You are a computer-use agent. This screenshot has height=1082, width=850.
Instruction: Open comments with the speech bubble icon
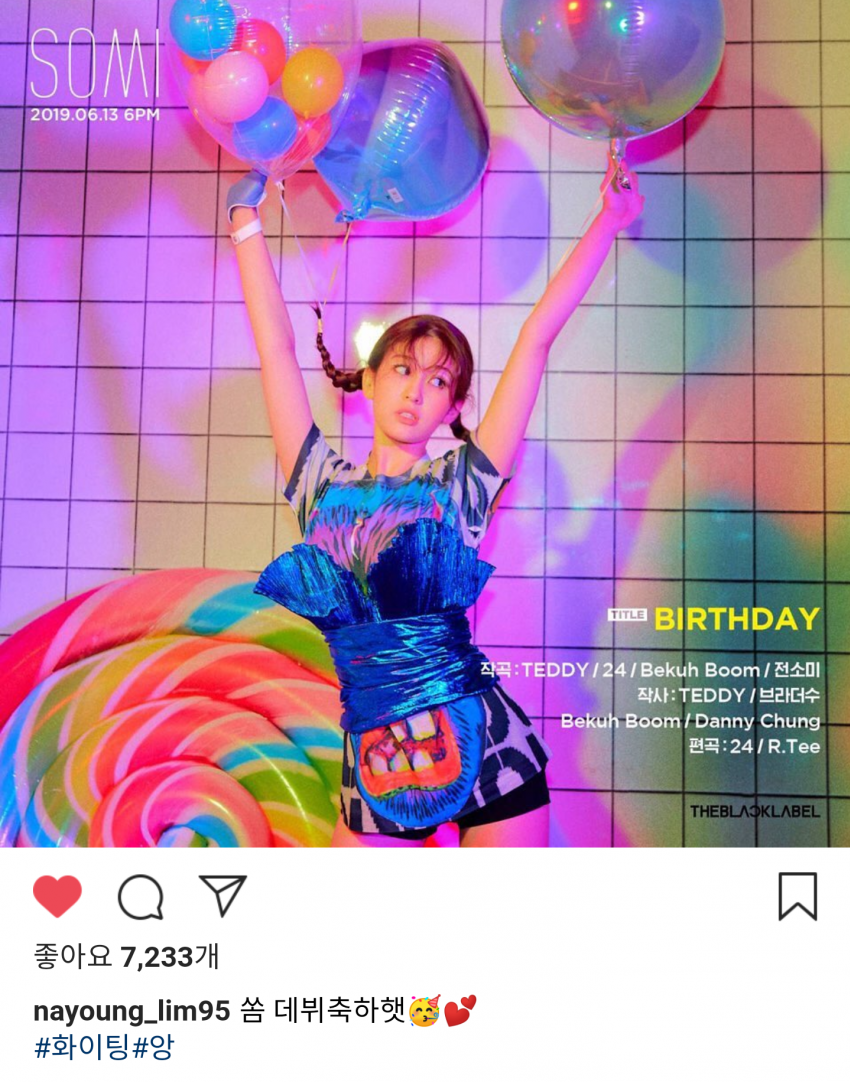tap(140, 897)
